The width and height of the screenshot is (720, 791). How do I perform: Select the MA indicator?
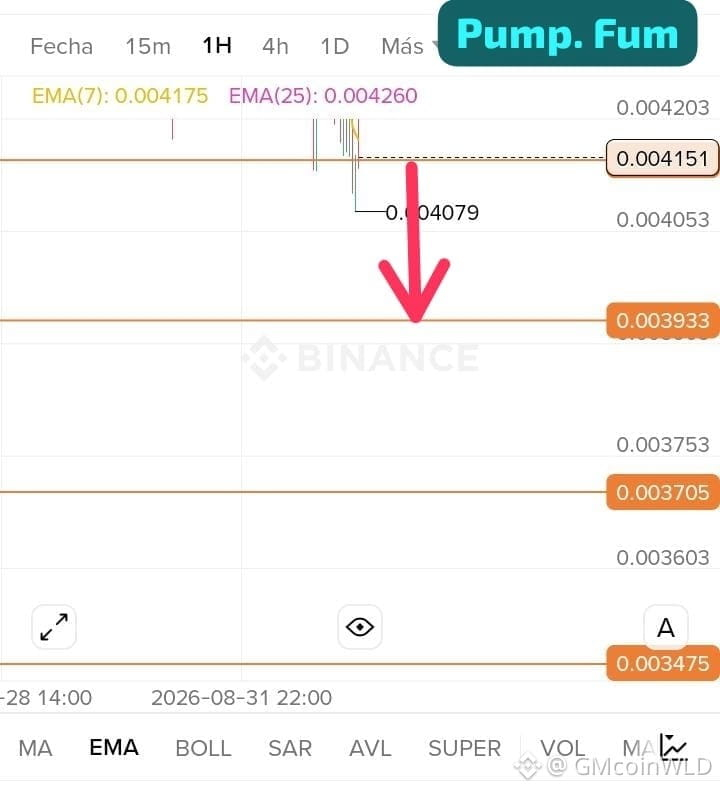[x=35, y=748]
